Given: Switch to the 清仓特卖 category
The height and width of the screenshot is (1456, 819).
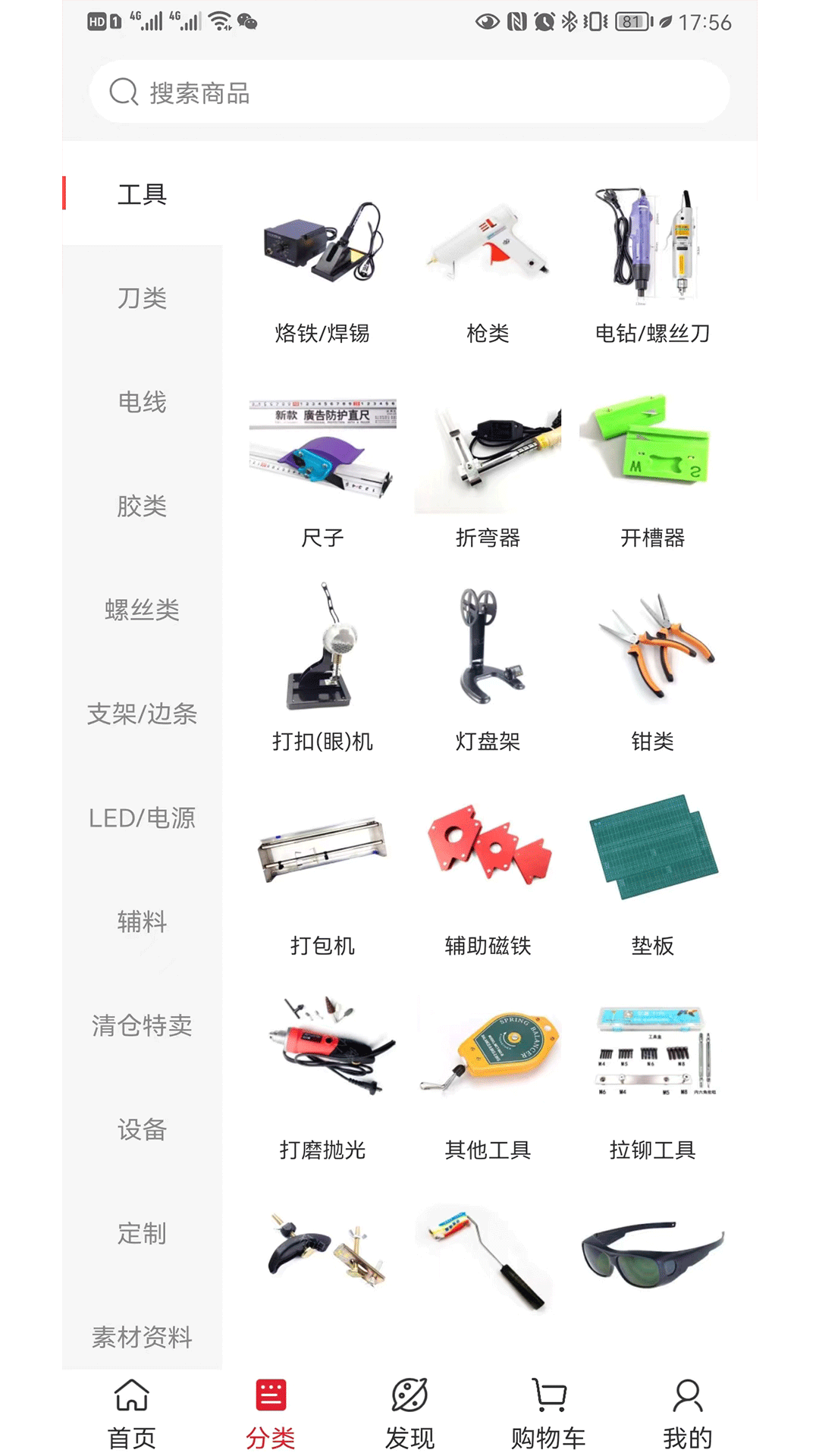Looking at the screenshot, I should pos(142,1026).
